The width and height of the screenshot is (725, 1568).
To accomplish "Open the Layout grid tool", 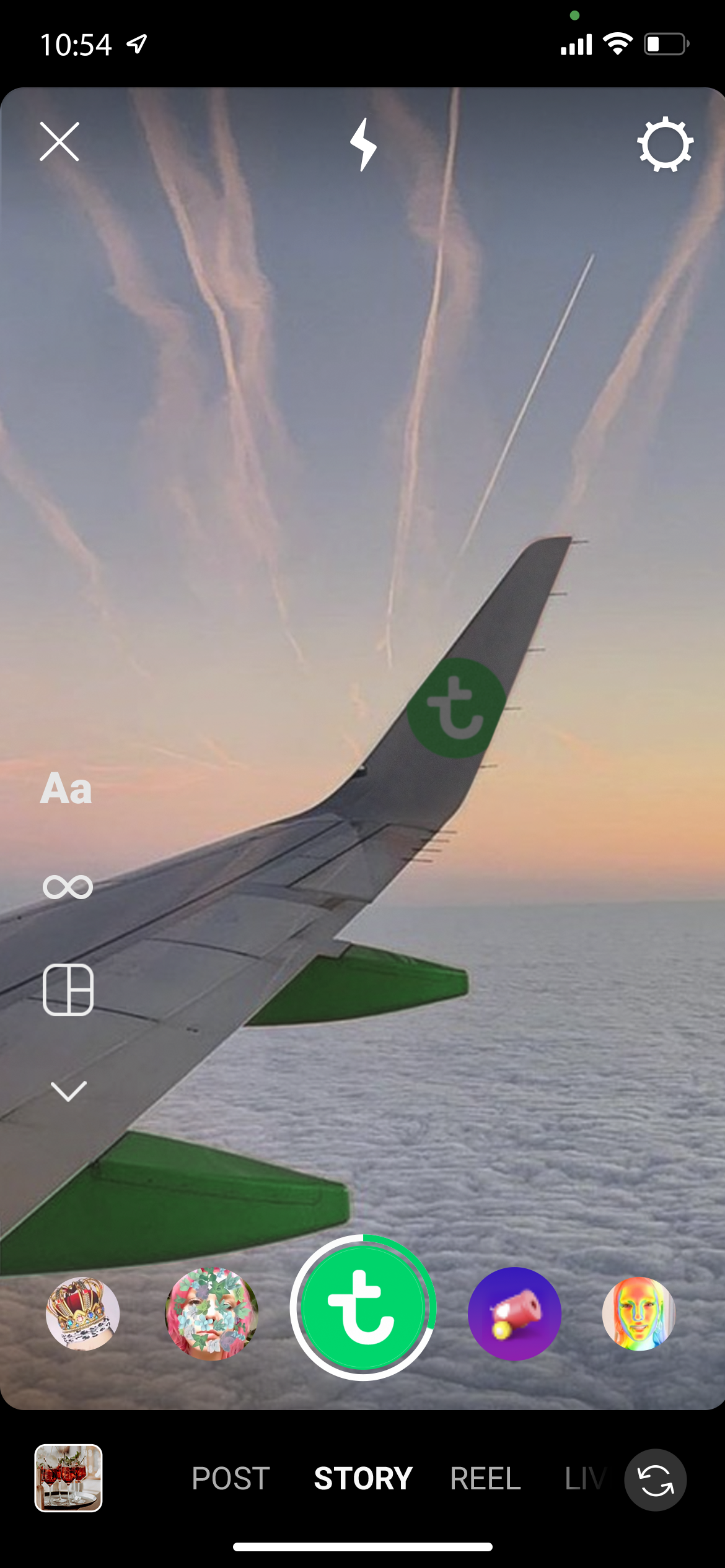I will pos(68,990).
